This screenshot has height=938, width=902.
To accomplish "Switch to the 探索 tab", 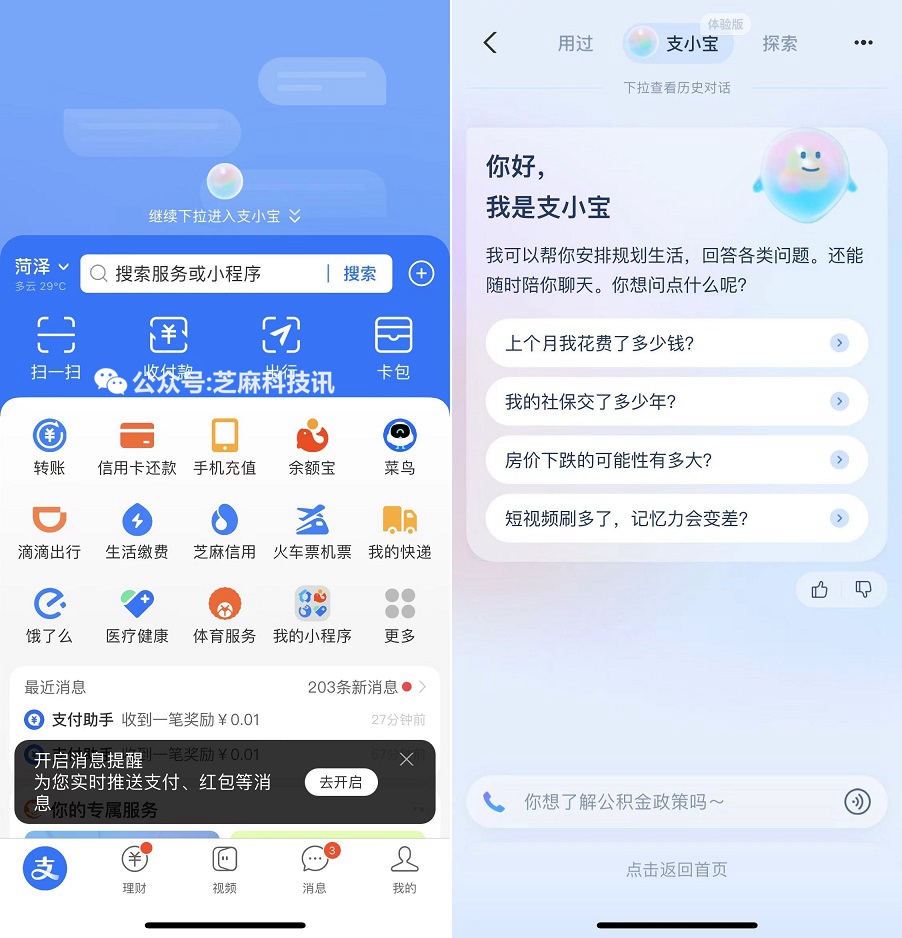I will (x=780, y=43).
